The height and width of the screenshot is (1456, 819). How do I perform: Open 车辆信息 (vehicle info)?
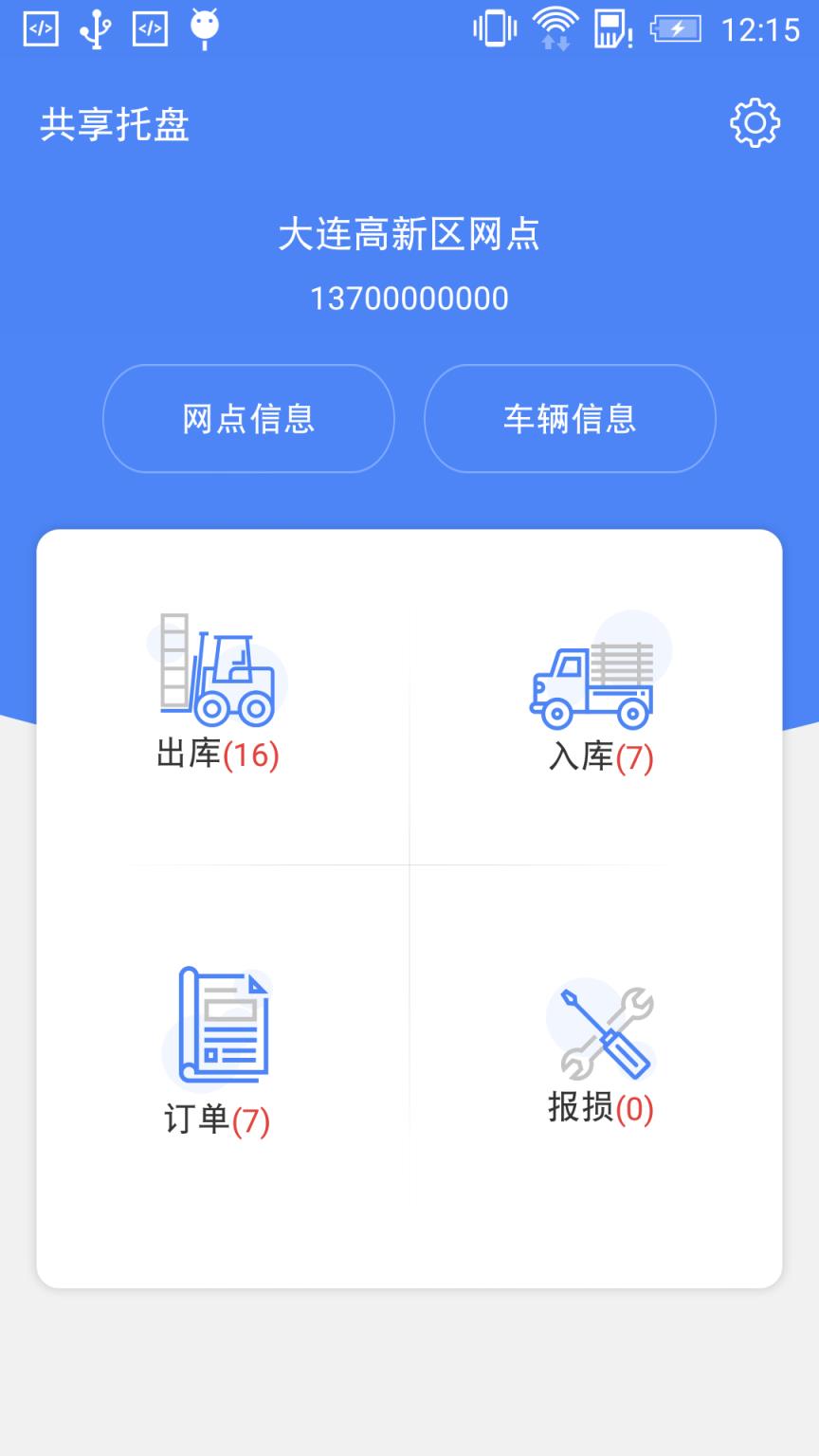(x=570, y=419)
